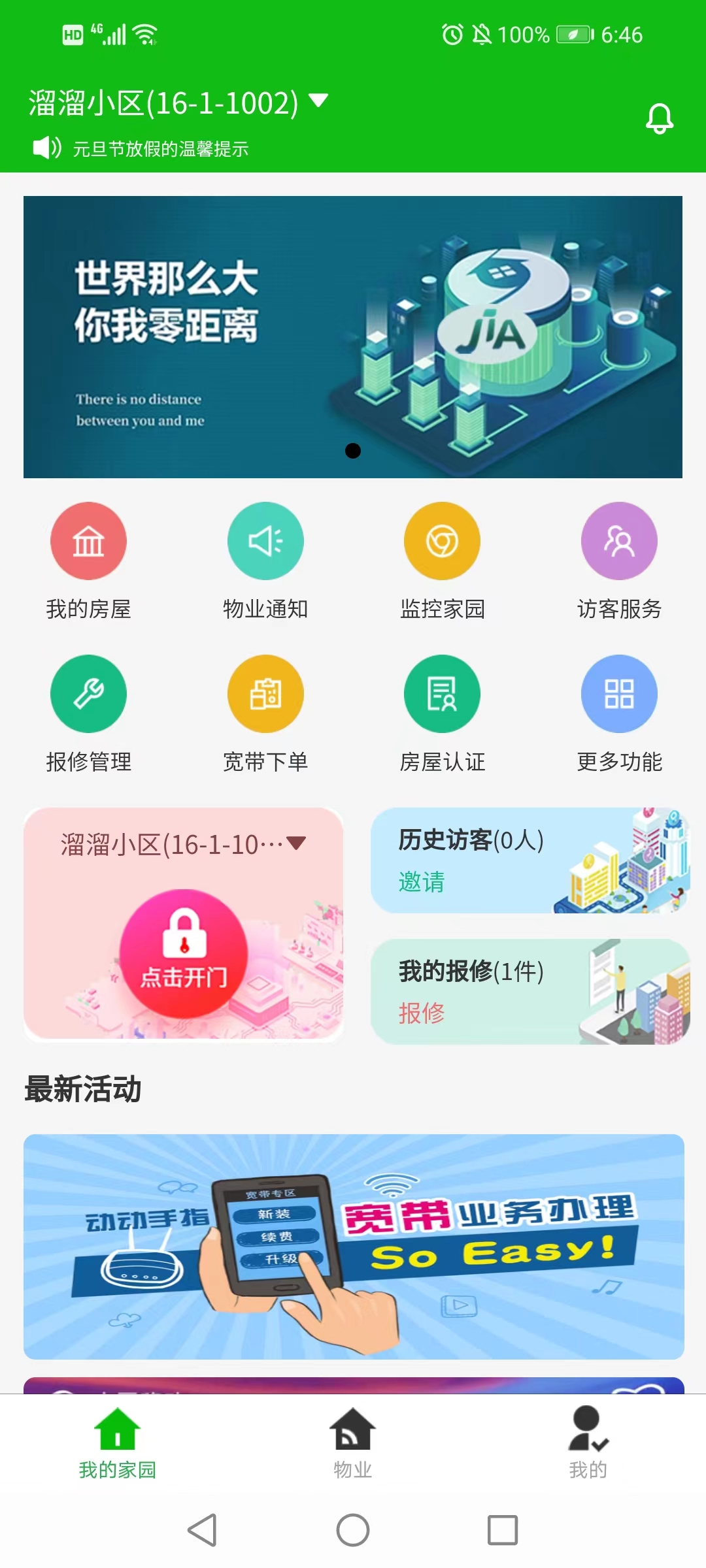Open the 宽带业务办理 activity banner
This screenshot has width=706, height=1568.
click(x=353, y=1247)
